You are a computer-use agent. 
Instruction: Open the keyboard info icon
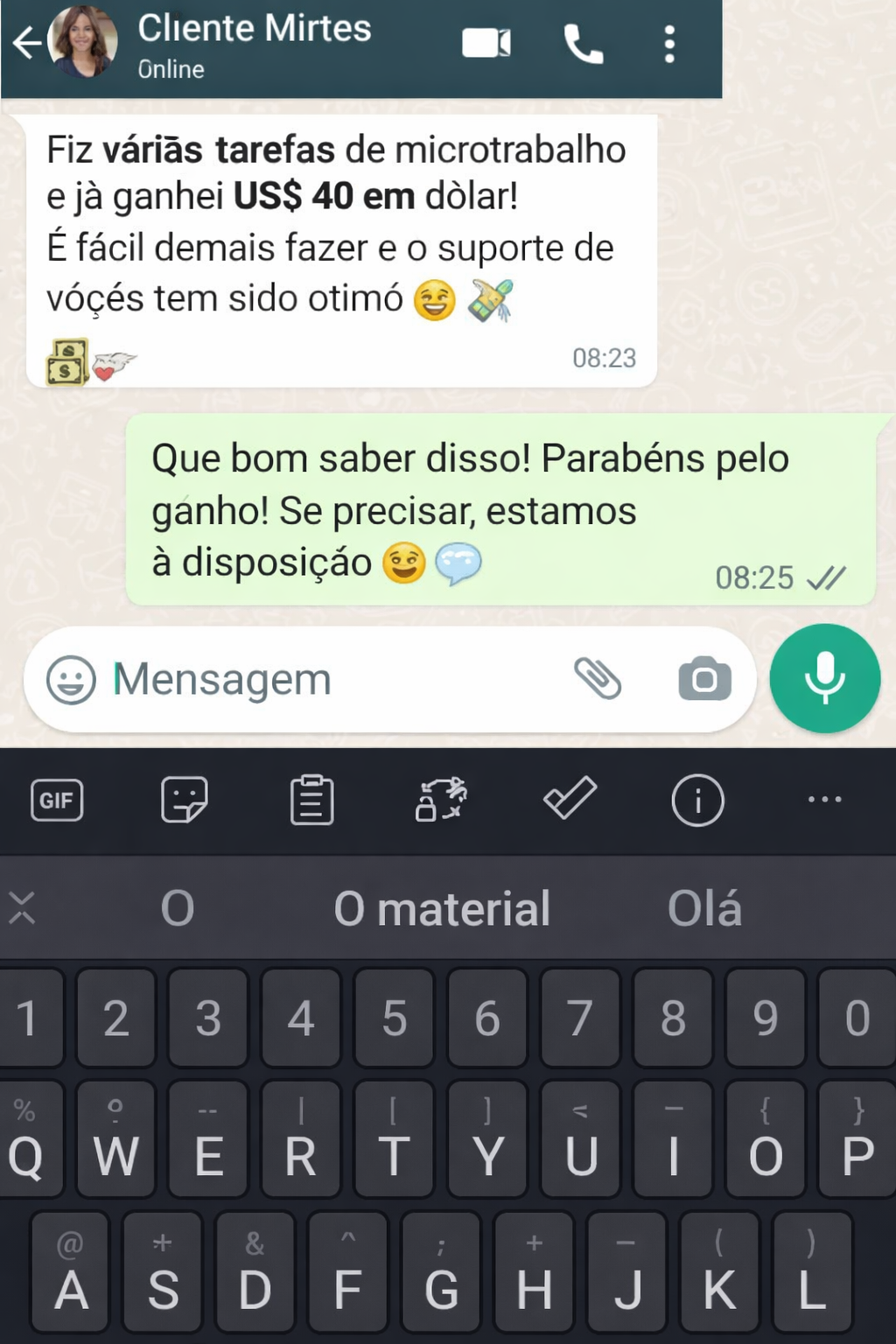point(697,800)
